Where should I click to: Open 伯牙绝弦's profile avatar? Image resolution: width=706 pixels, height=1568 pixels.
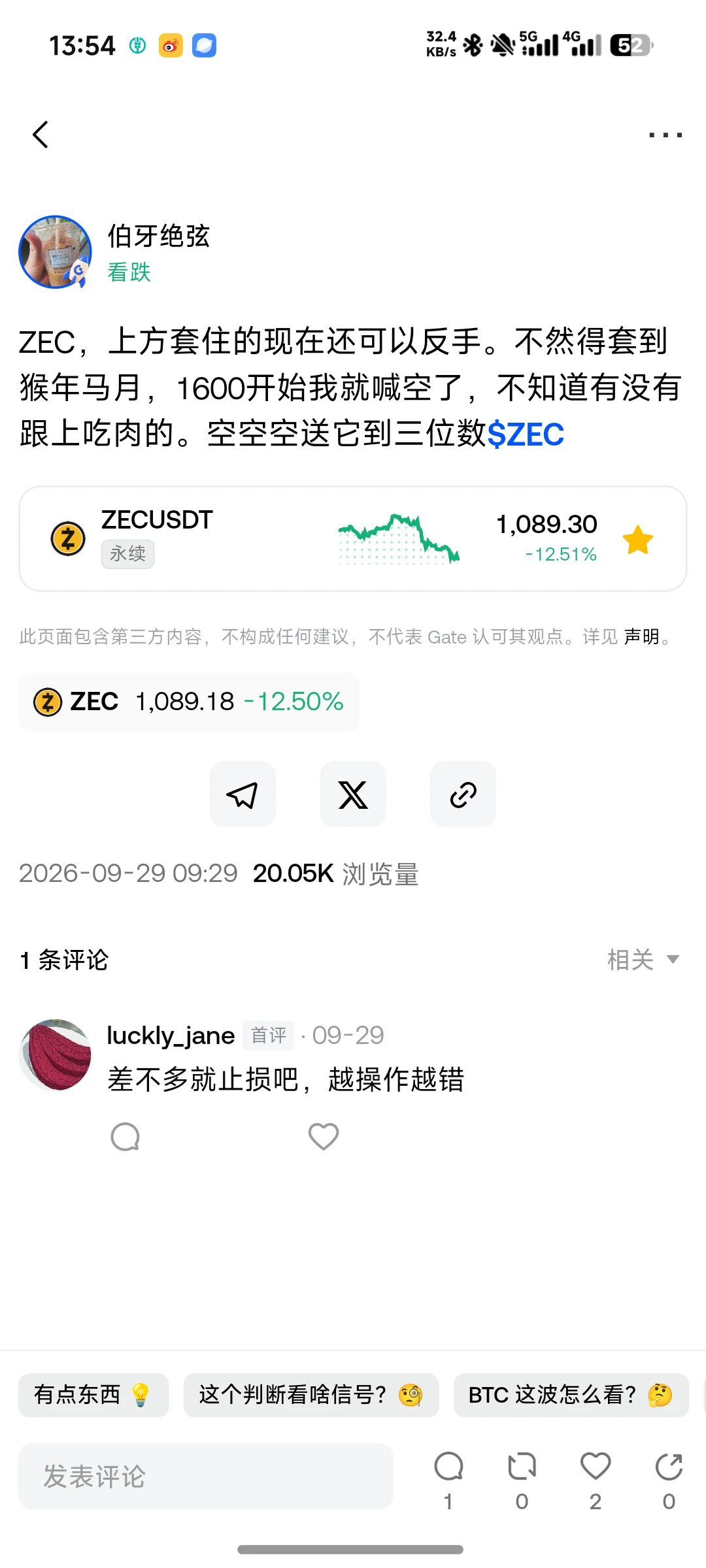[55, 252]
